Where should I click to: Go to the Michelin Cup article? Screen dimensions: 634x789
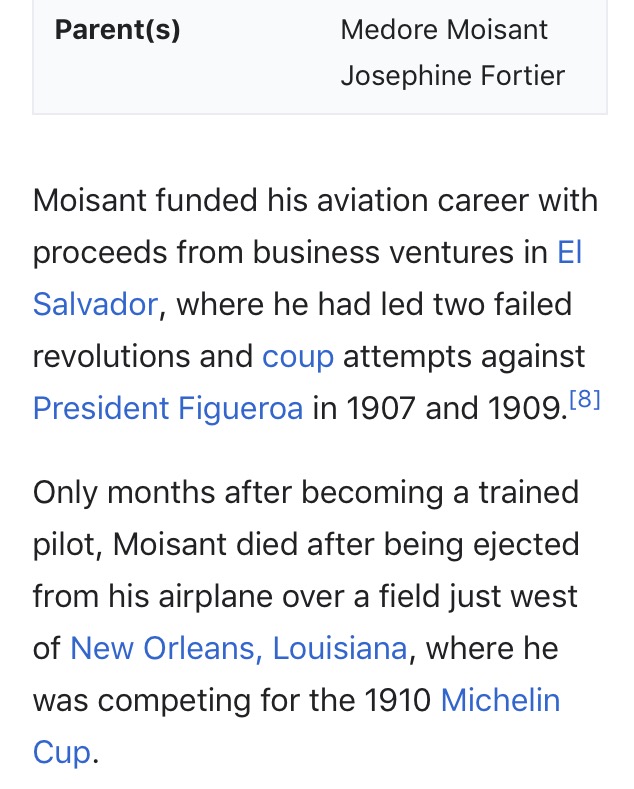coord(500,700)
